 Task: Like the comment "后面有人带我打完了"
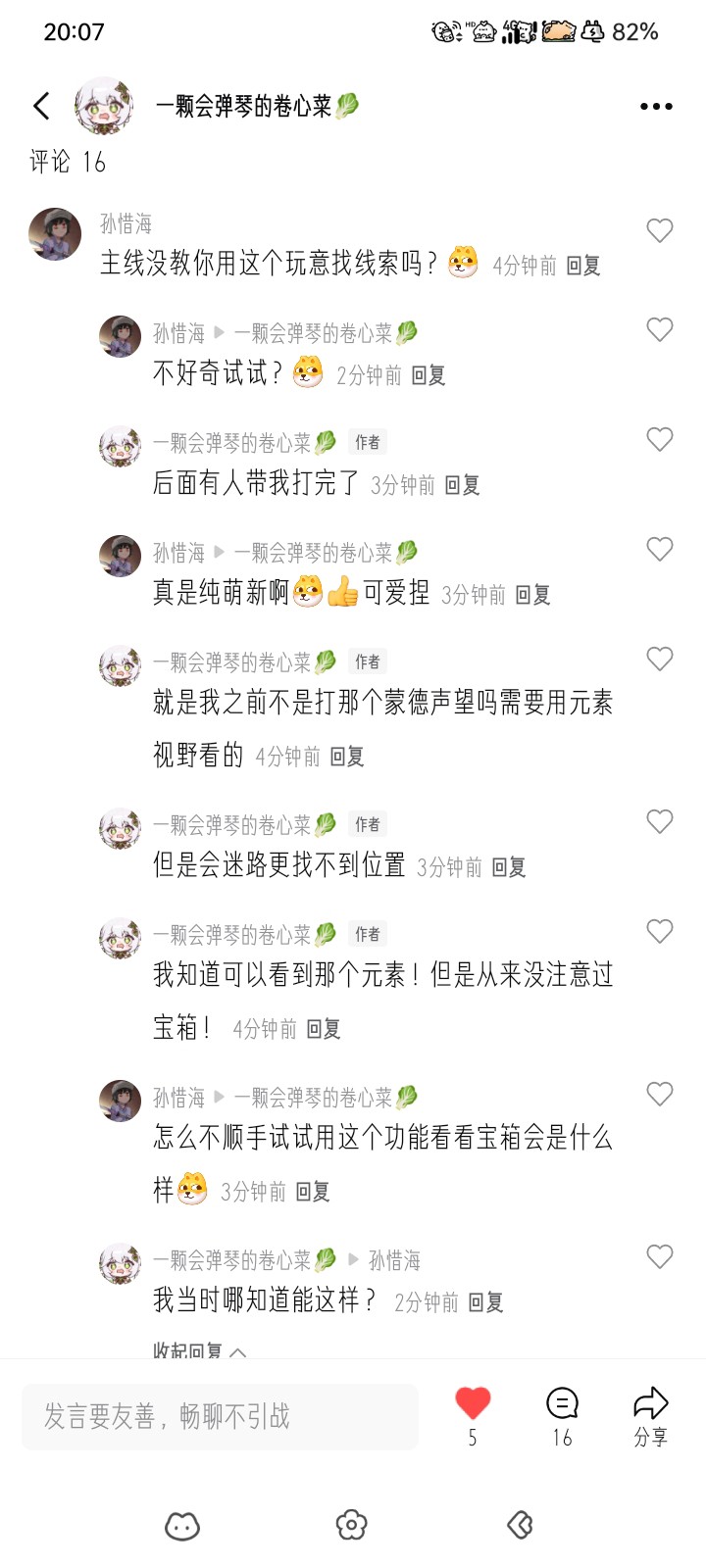click(660, 439)
